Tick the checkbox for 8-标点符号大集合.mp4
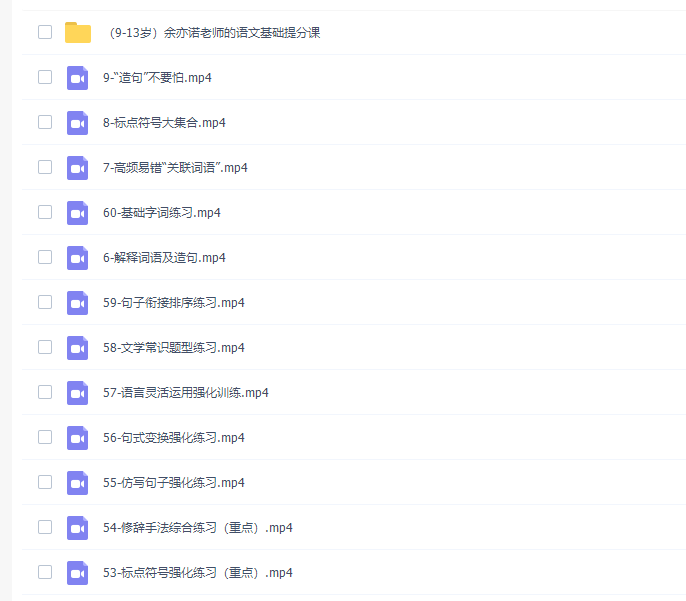This screenshot has width=686, height=601. pyautogui.click(x=45, y=122)
